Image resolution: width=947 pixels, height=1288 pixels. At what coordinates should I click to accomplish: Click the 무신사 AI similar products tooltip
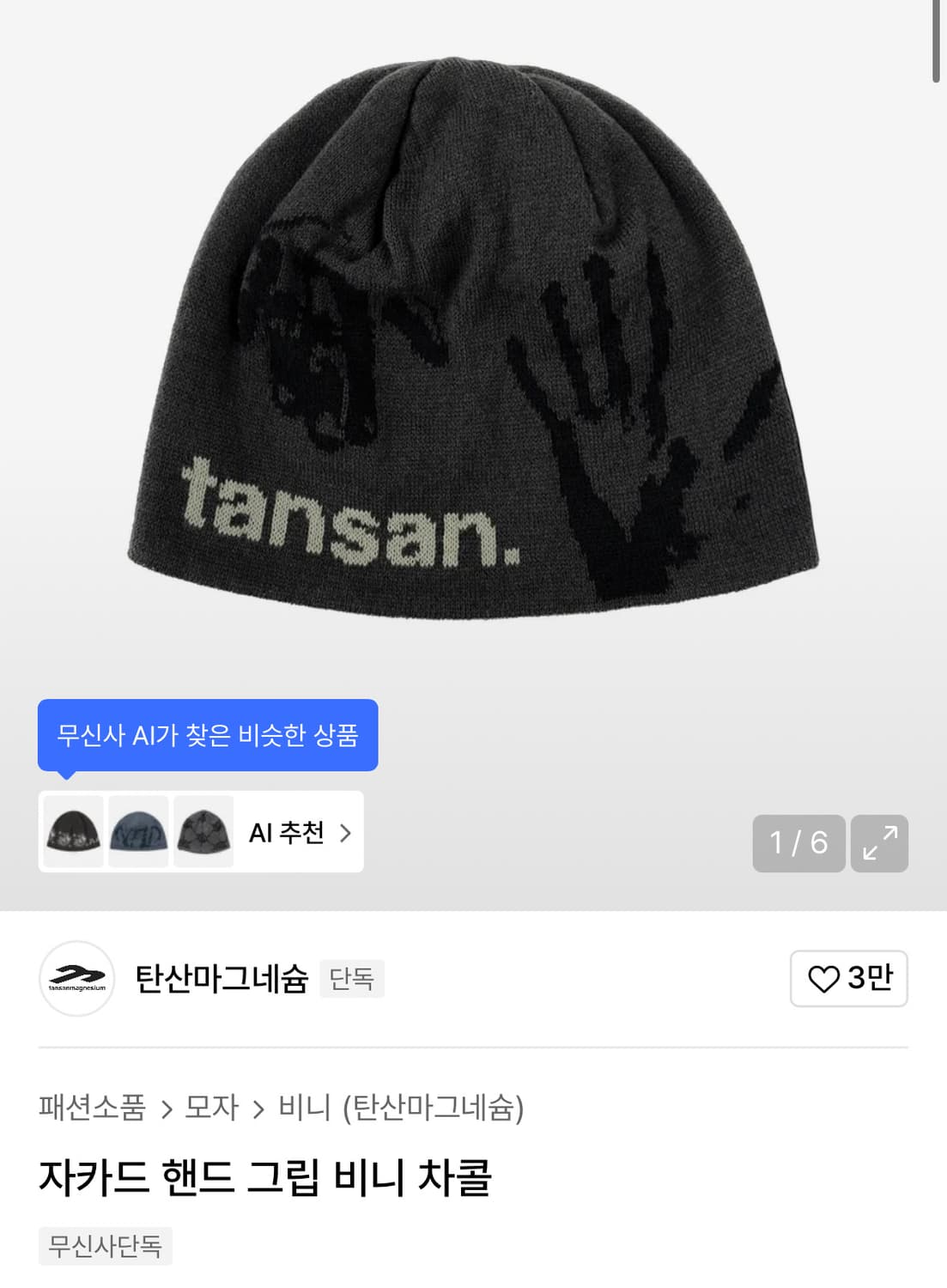click(x=206, y=734)
